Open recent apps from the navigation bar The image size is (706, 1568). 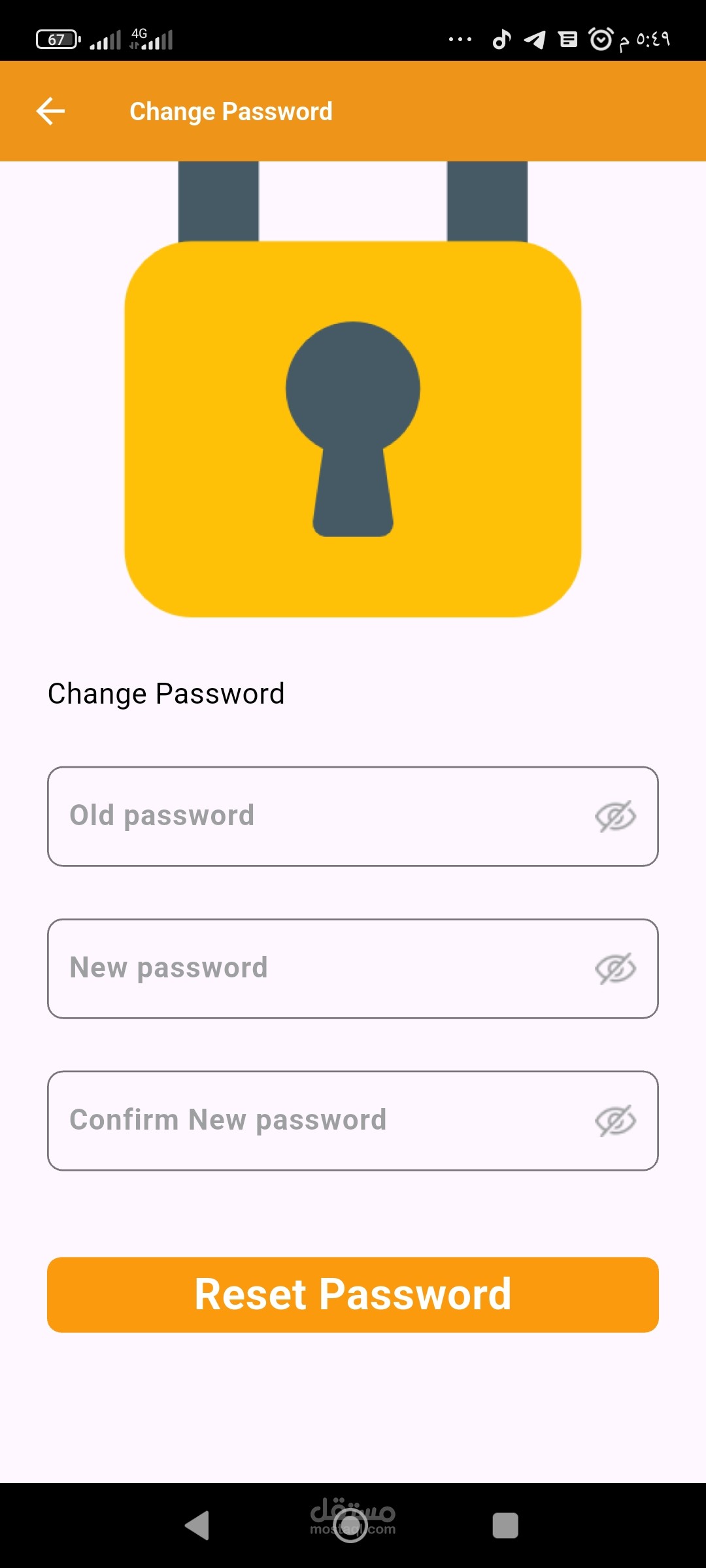coord(505,1526)
